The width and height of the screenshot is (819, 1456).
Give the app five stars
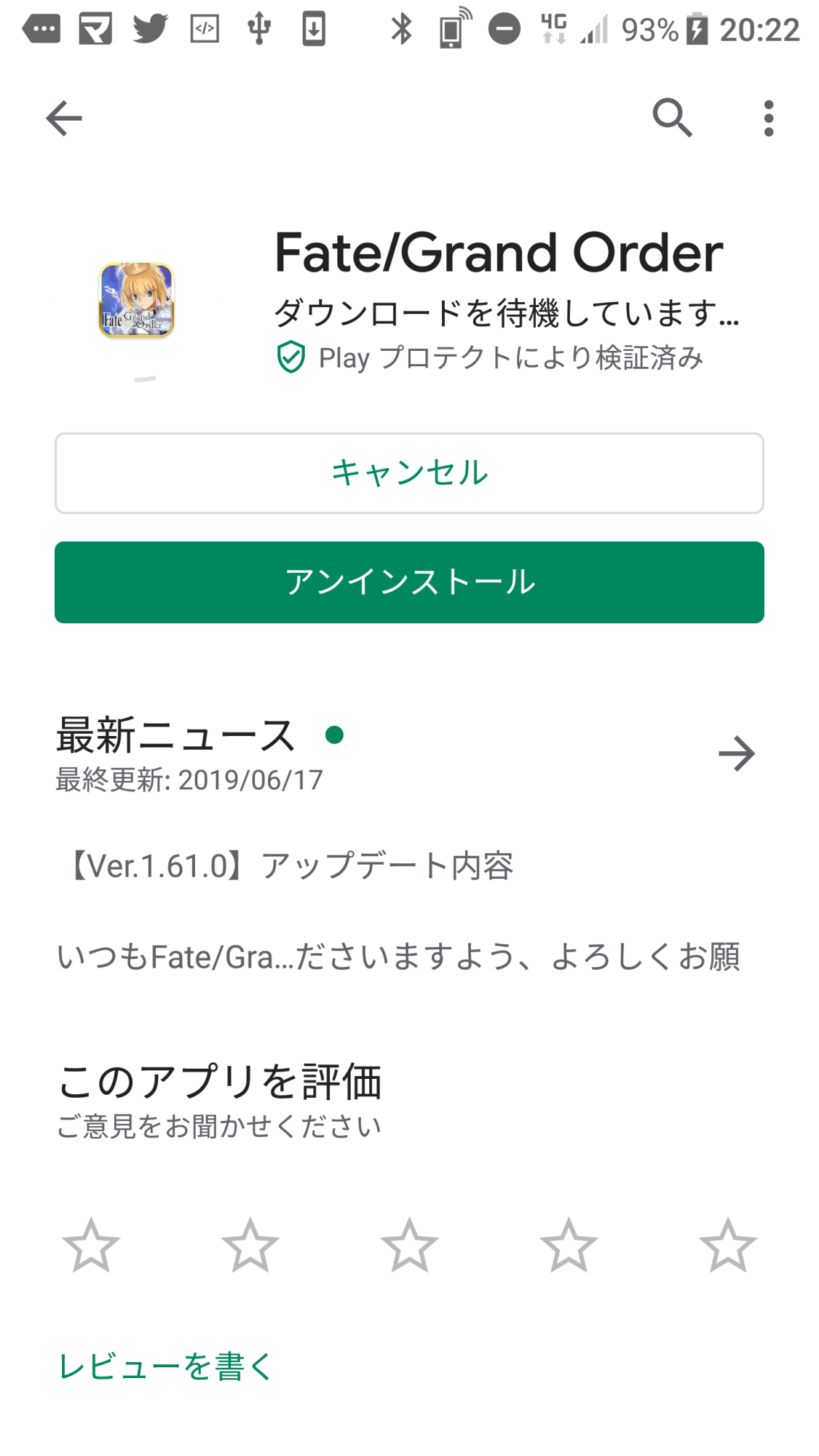727,1246
